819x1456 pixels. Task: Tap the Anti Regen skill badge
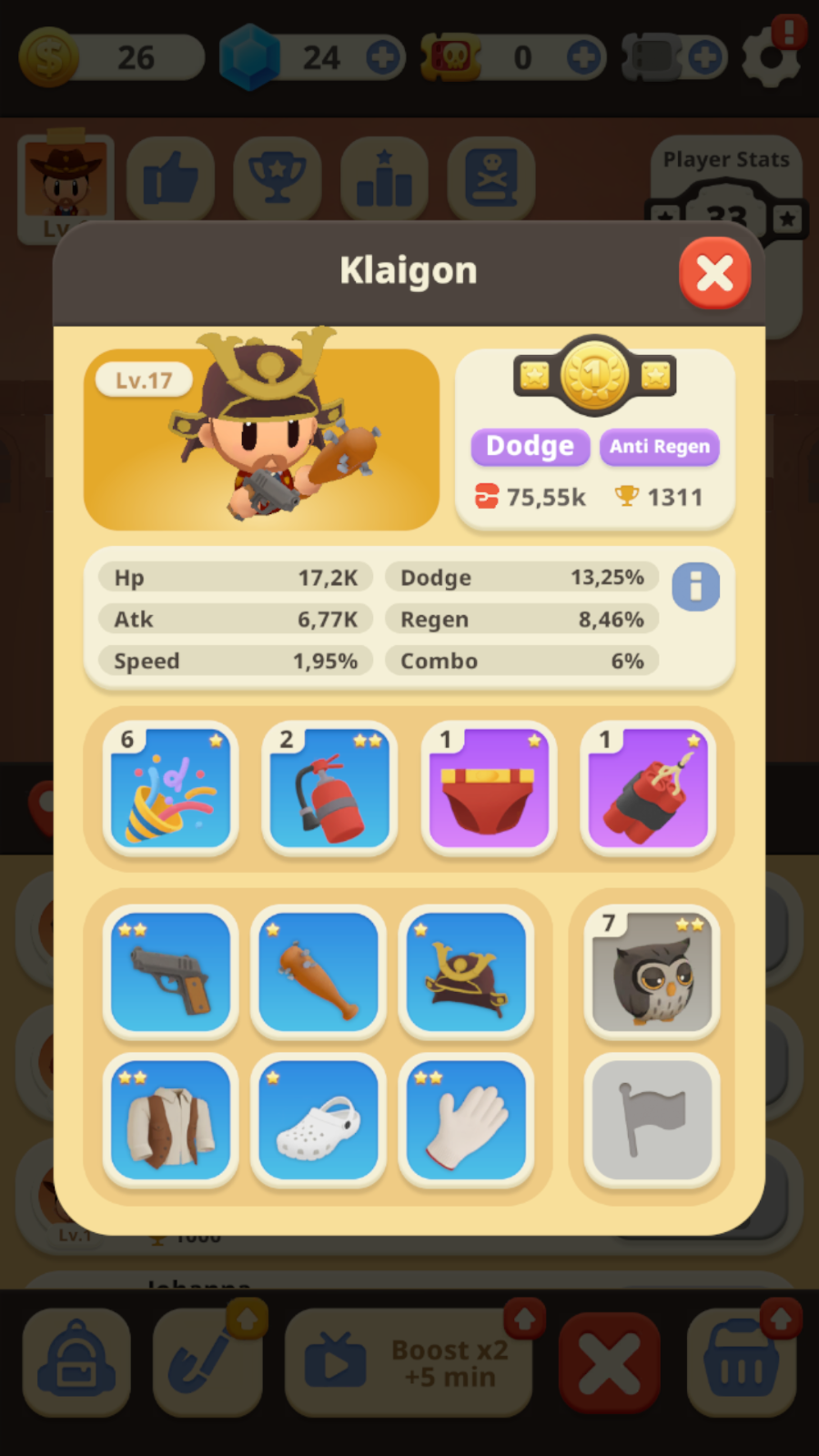click(660, 447)
